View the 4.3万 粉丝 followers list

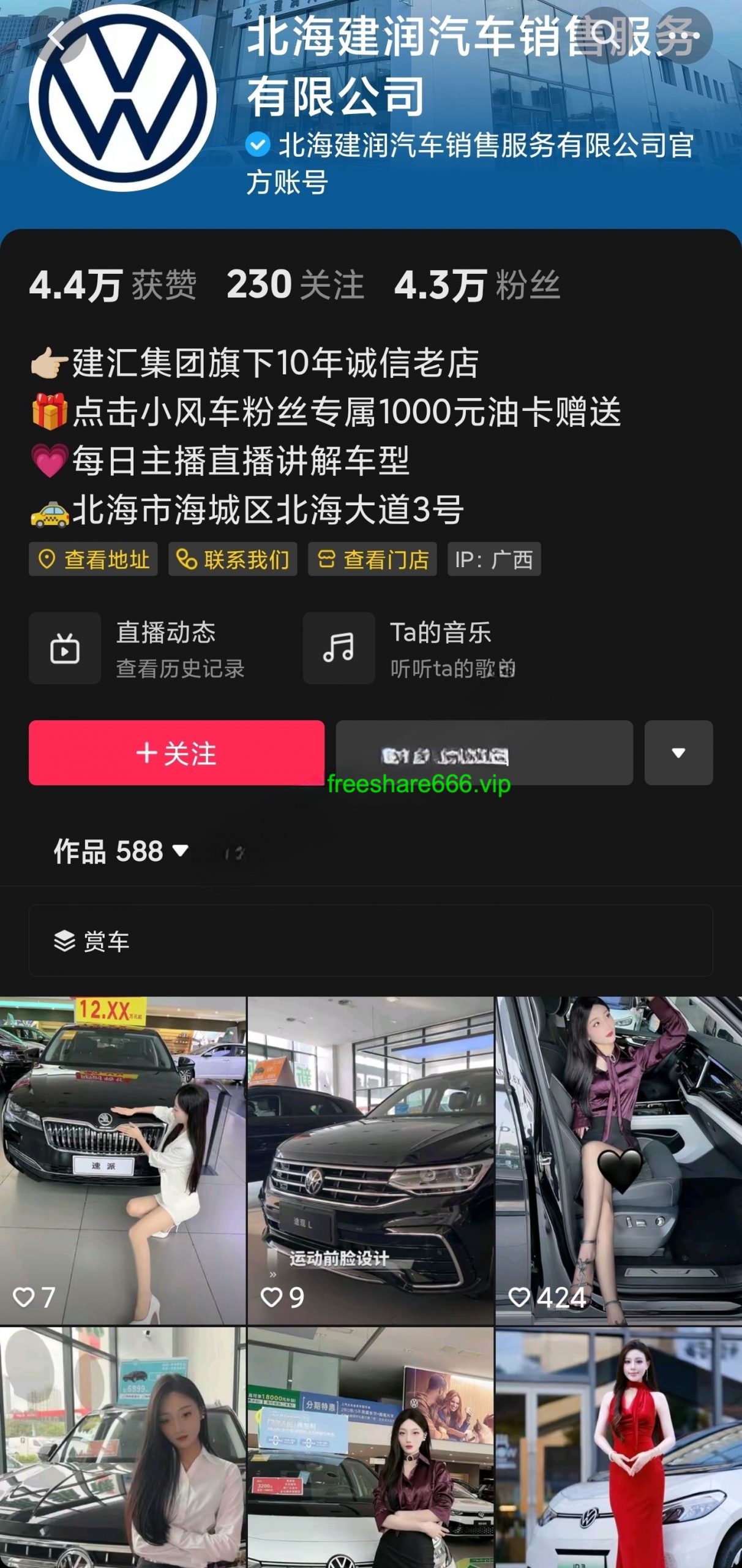pyautogui.click(x=478, y=285)
